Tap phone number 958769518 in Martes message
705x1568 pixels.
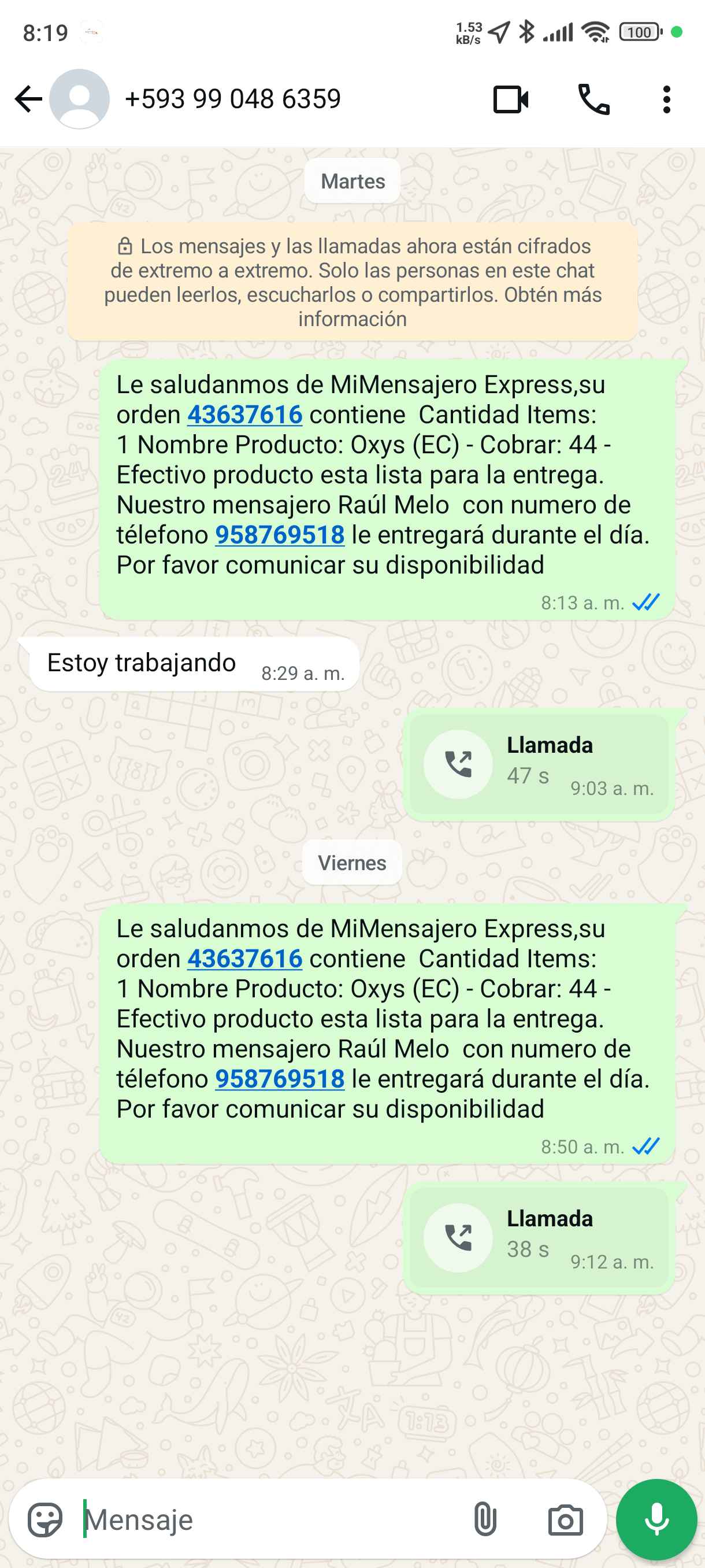tap(280, 535)
